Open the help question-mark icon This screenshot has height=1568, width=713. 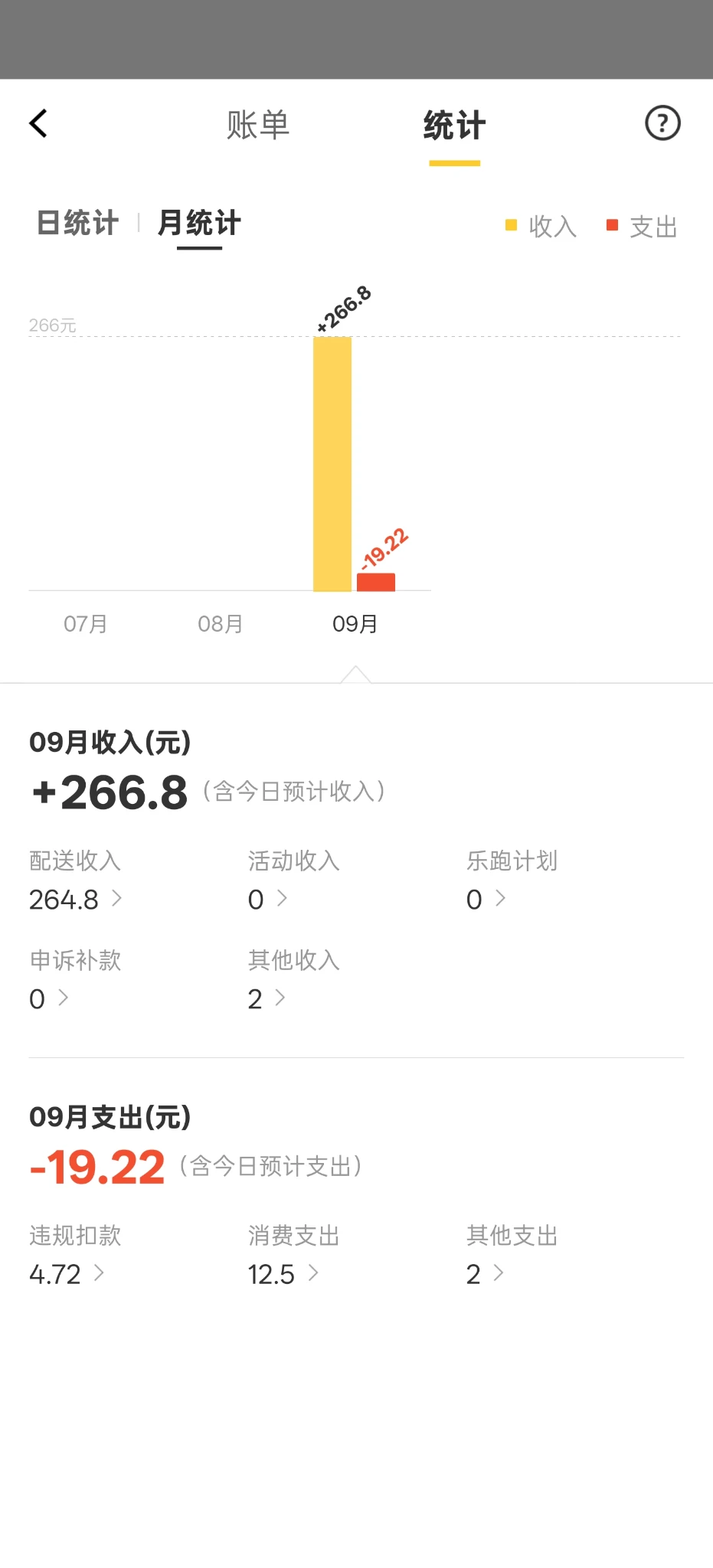(x=662, y=123)
